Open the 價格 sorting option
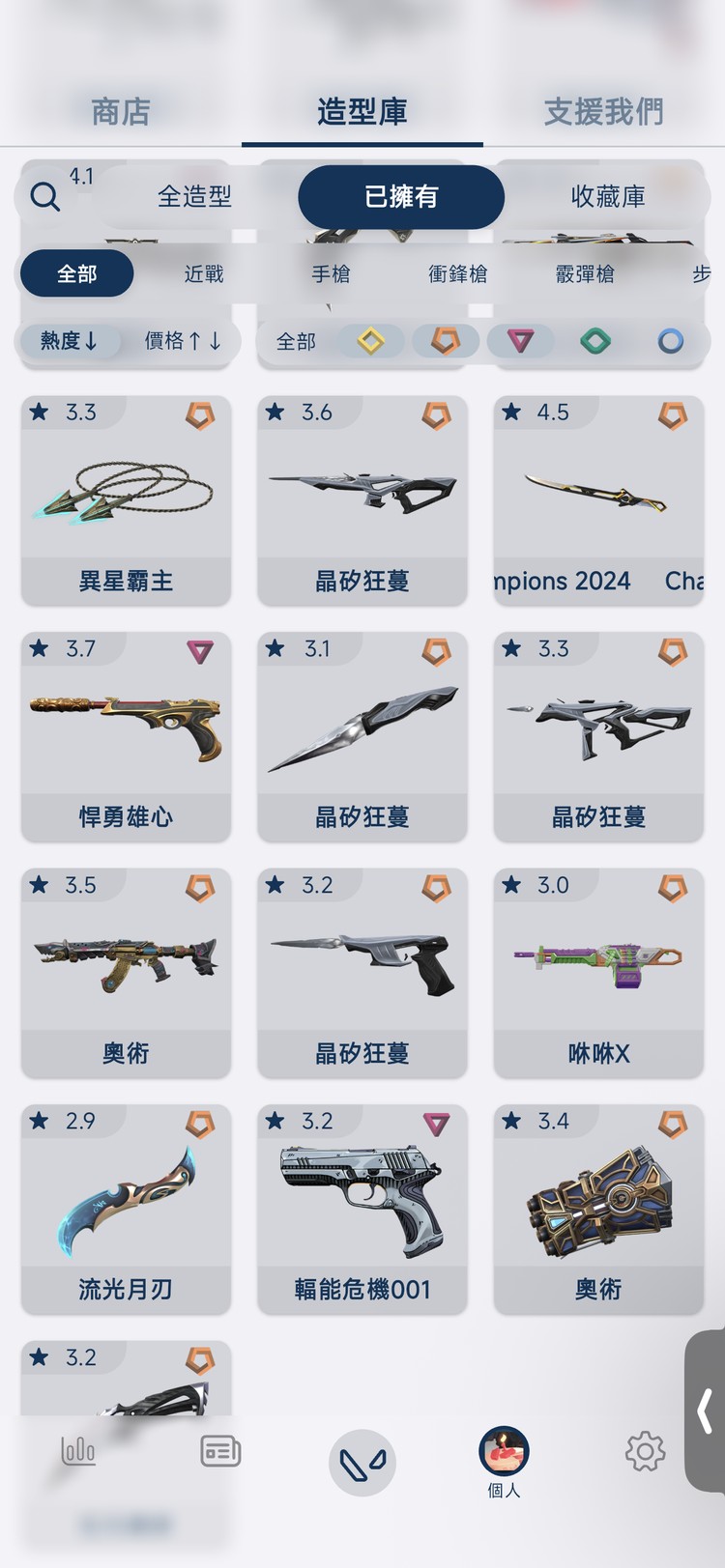Image resolution: width=725 pixels, height=1568 pixels. click(x=183, y=342)
